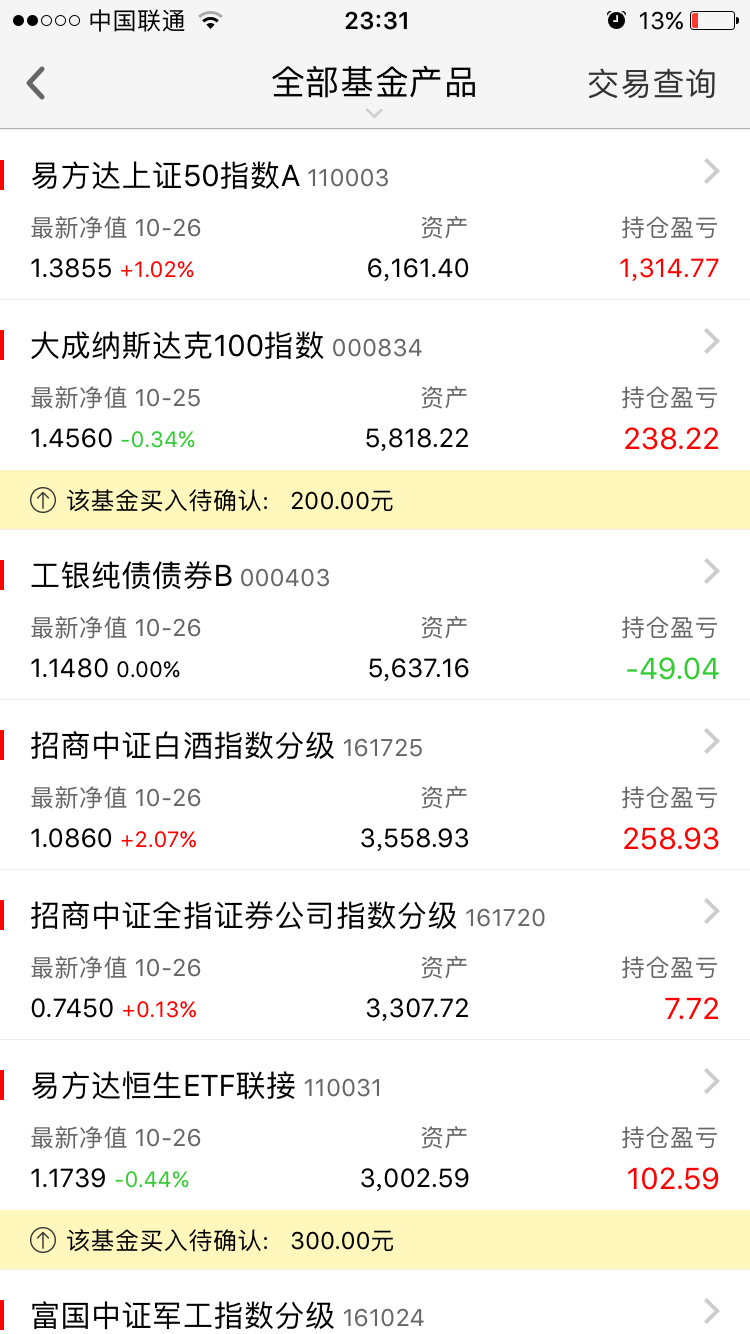The image size is (750, 1334).
Task: Open fund 工银纯债债券B
Action: pyautogui.click(x=375, y=615)
